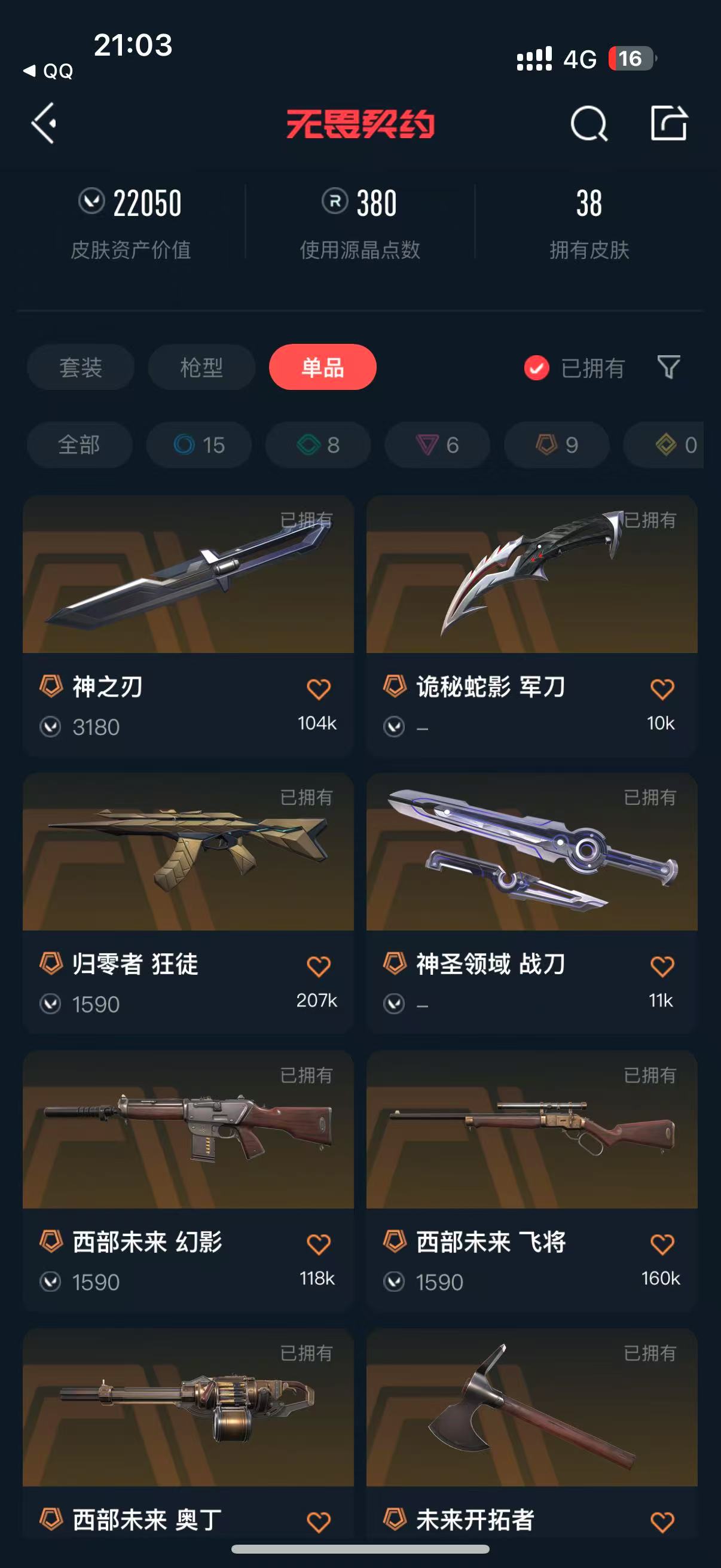
Task: Filter by the blue tier chip 15
Action: point(199,445)
